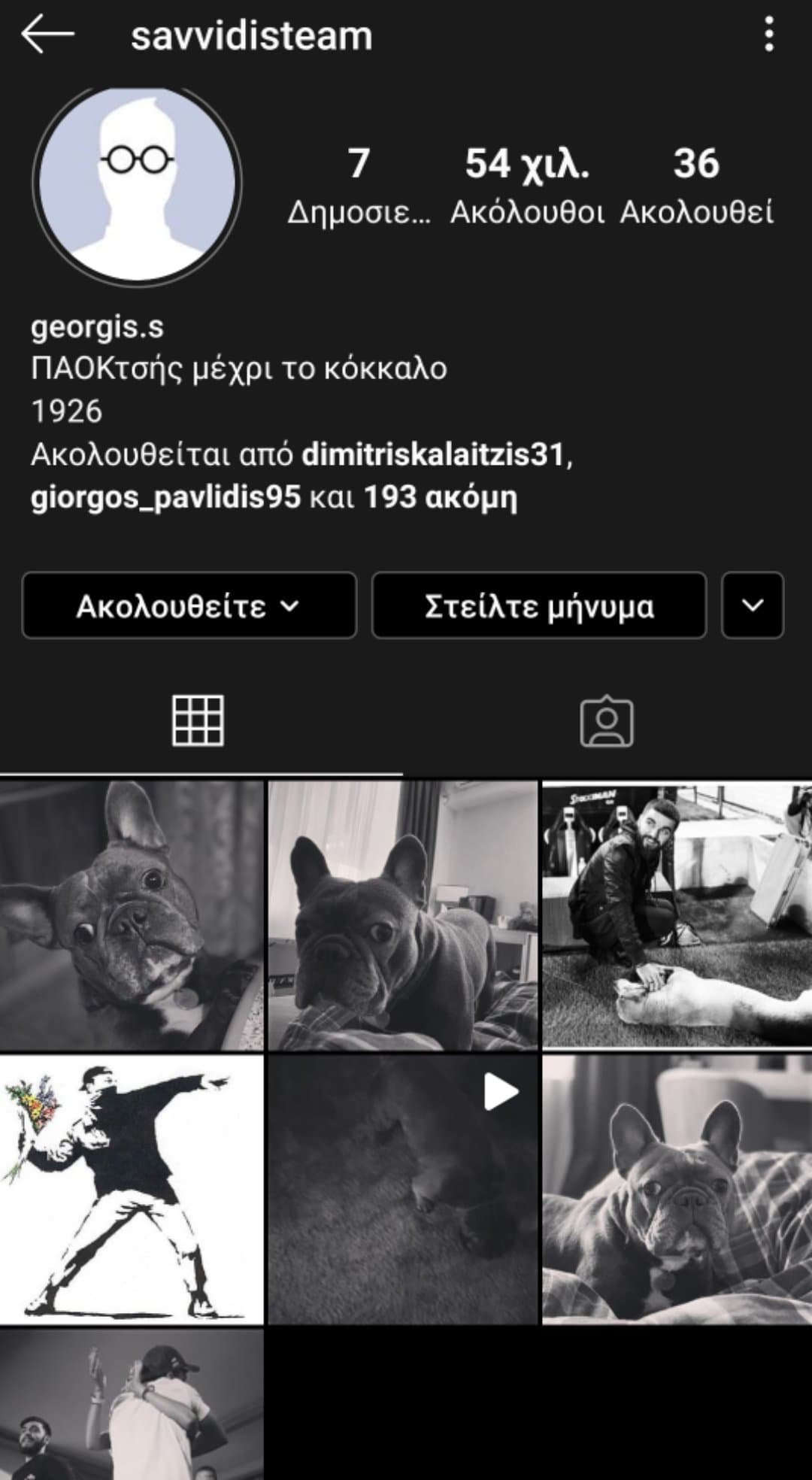
Task: Open the flower thrower artwork post
Action: (x=132, y=1189)
